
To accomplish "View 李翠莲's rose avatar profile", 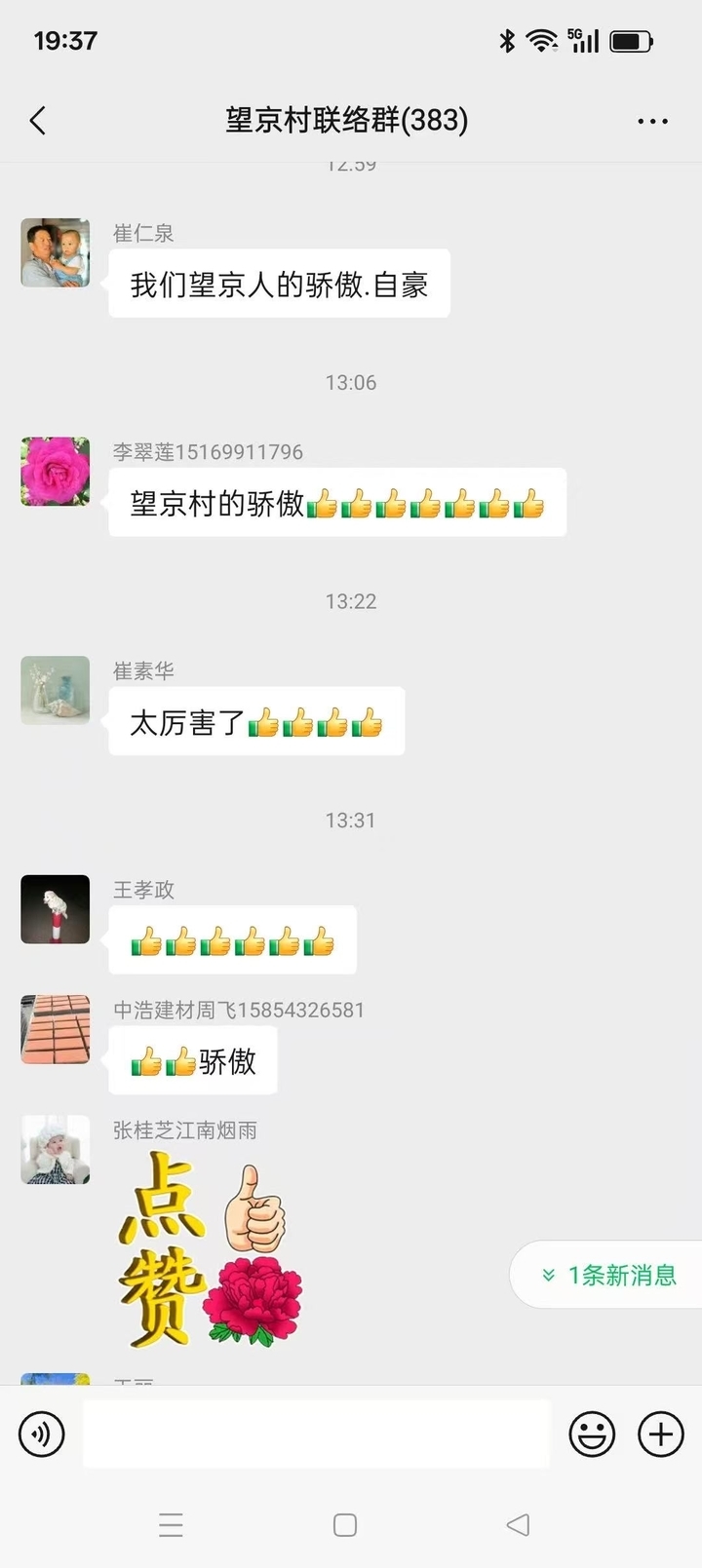I will pos(56,472).
